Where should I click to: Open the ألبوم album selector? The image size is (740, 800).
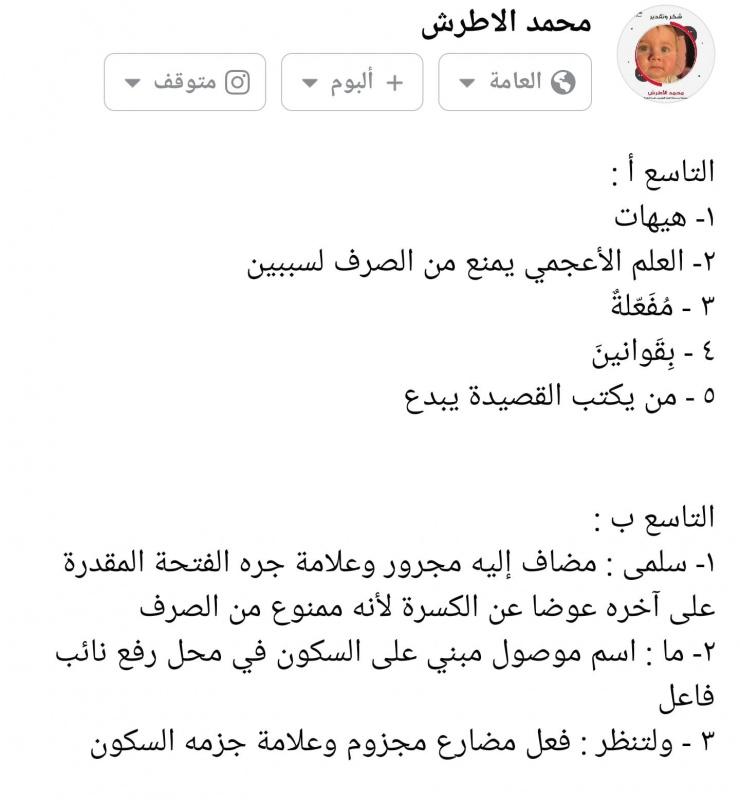point(352,82)
